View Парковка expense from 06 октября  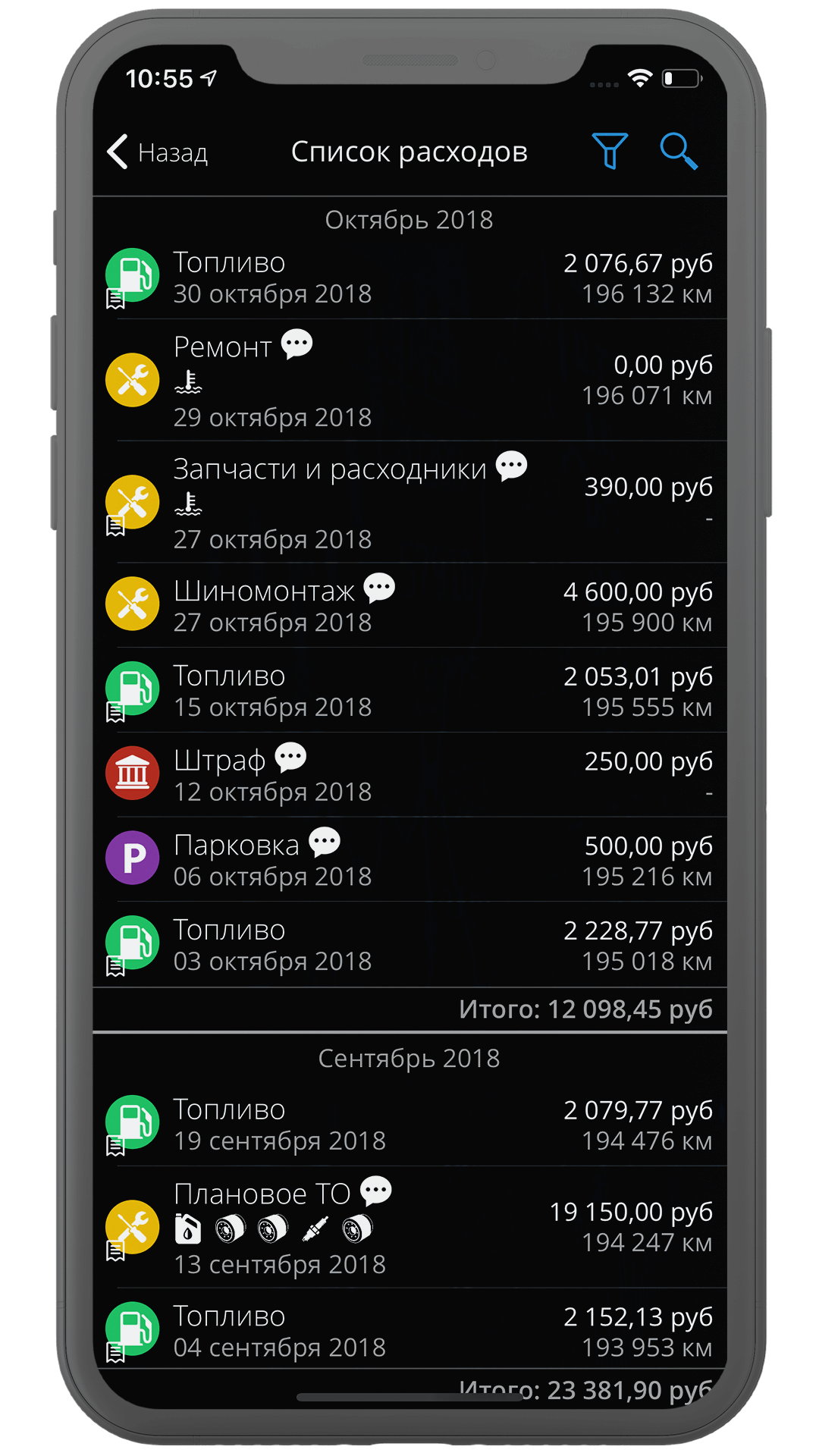coord(409,860)
